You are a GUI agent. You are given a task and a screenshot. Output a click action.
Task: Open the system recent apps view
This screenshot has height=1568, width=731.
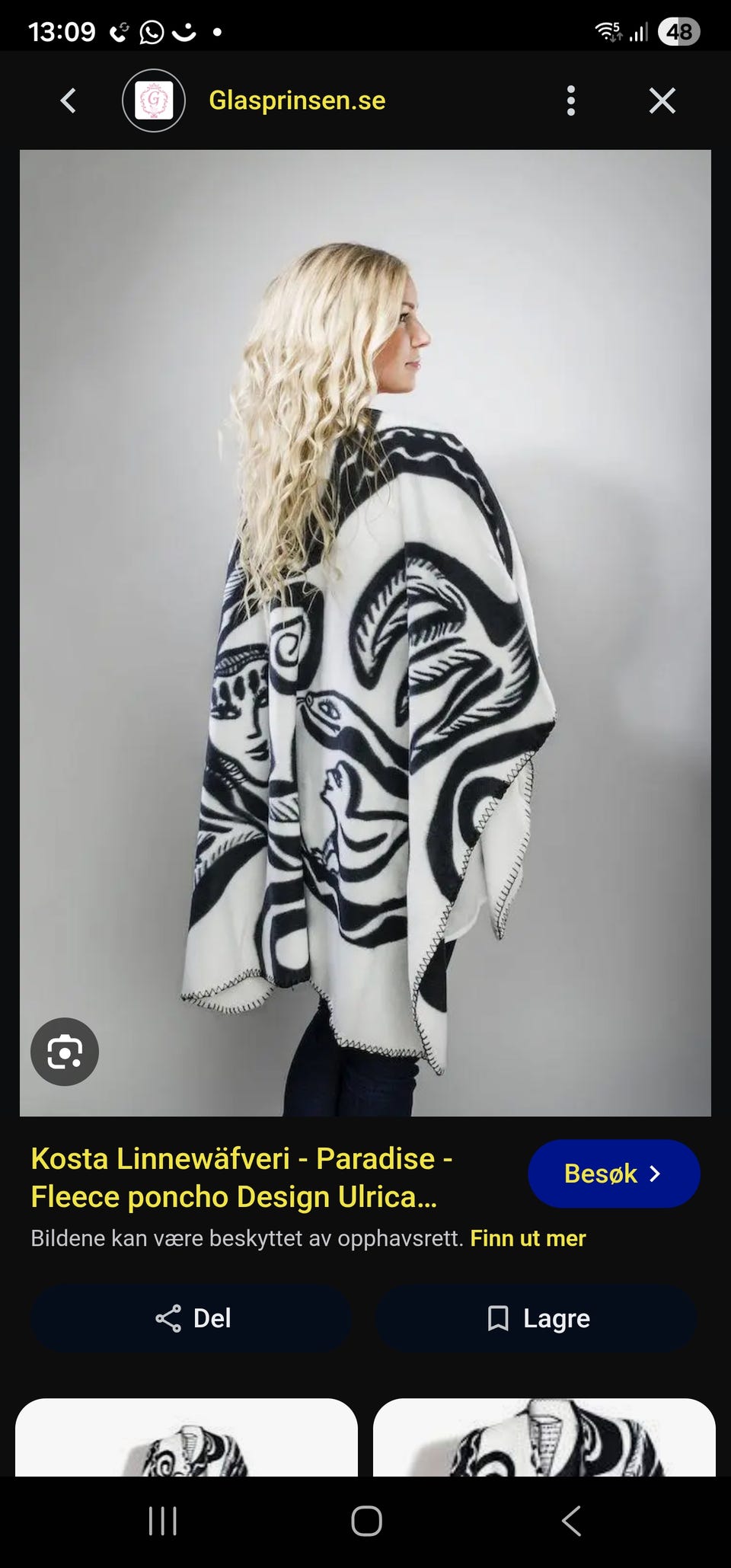162,1522
